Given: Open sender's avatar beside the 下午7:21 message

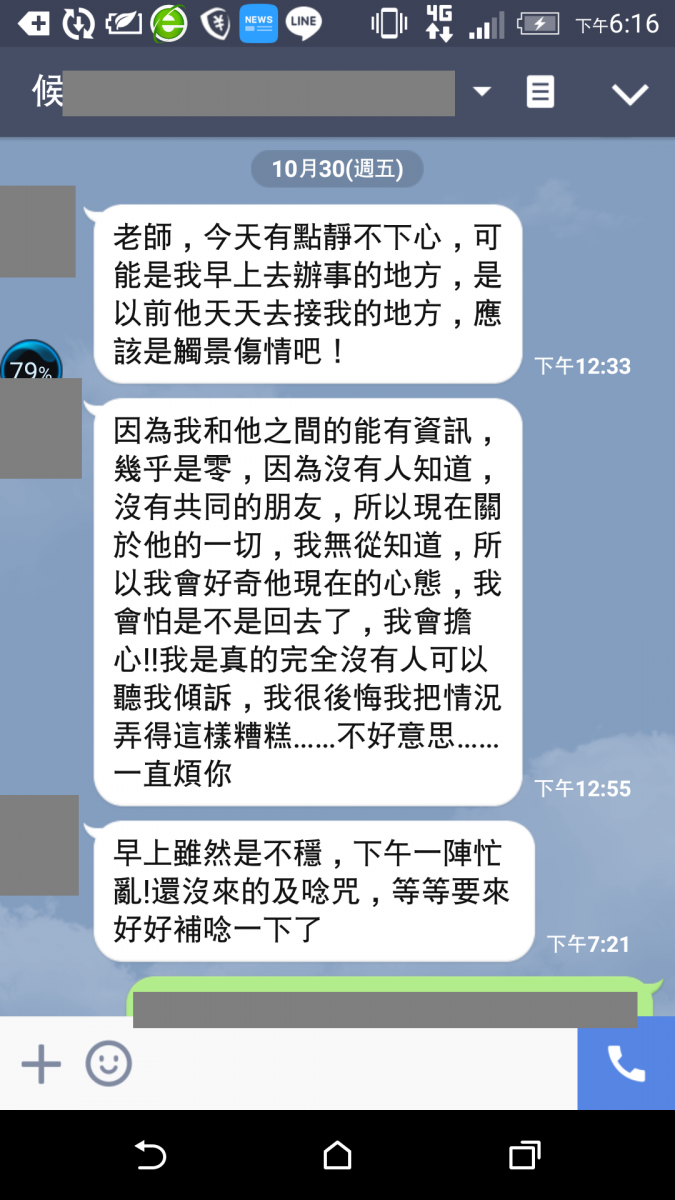Looking at the screenshot, I should (x=38, y=845).
